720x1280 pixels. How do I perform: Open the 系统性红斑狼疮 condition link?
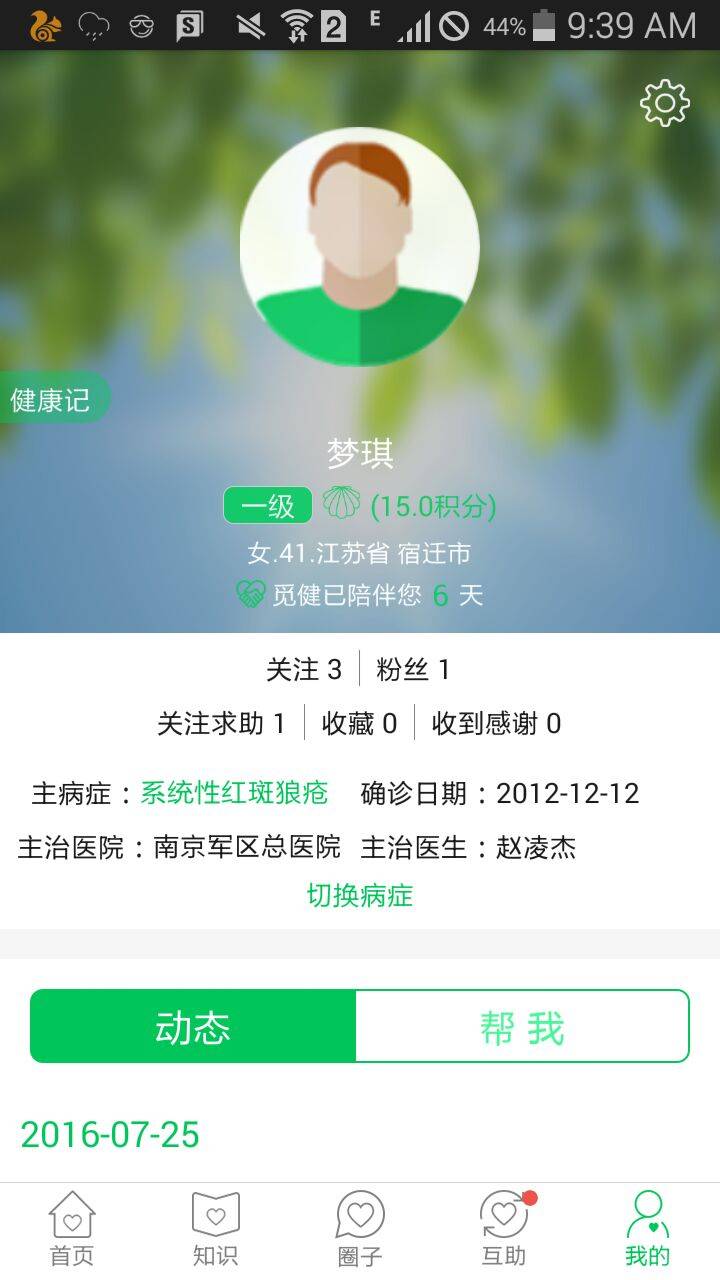234,794
